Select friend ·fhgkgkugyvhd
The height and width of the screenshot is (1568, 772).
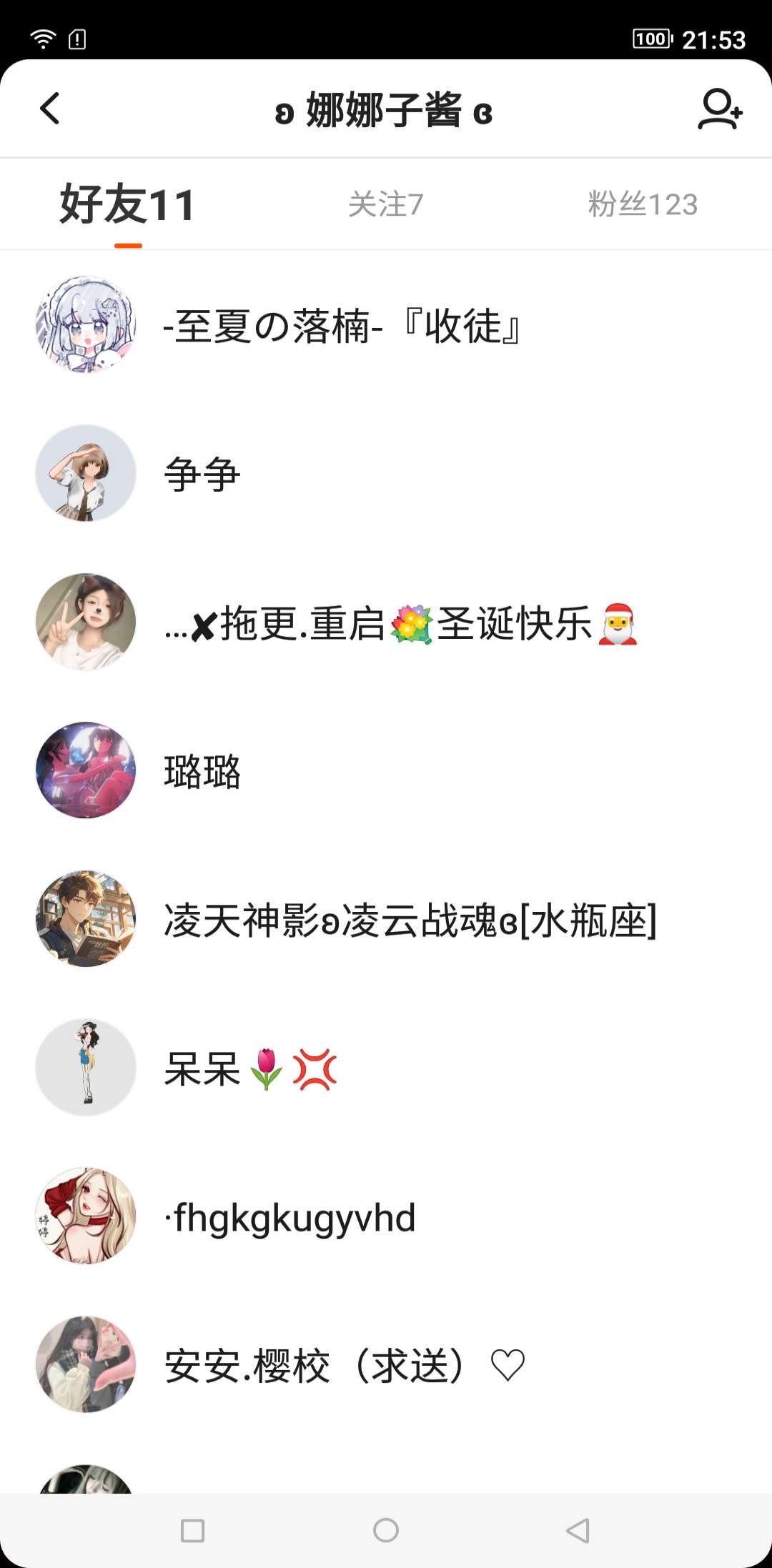click(290, 1218)
